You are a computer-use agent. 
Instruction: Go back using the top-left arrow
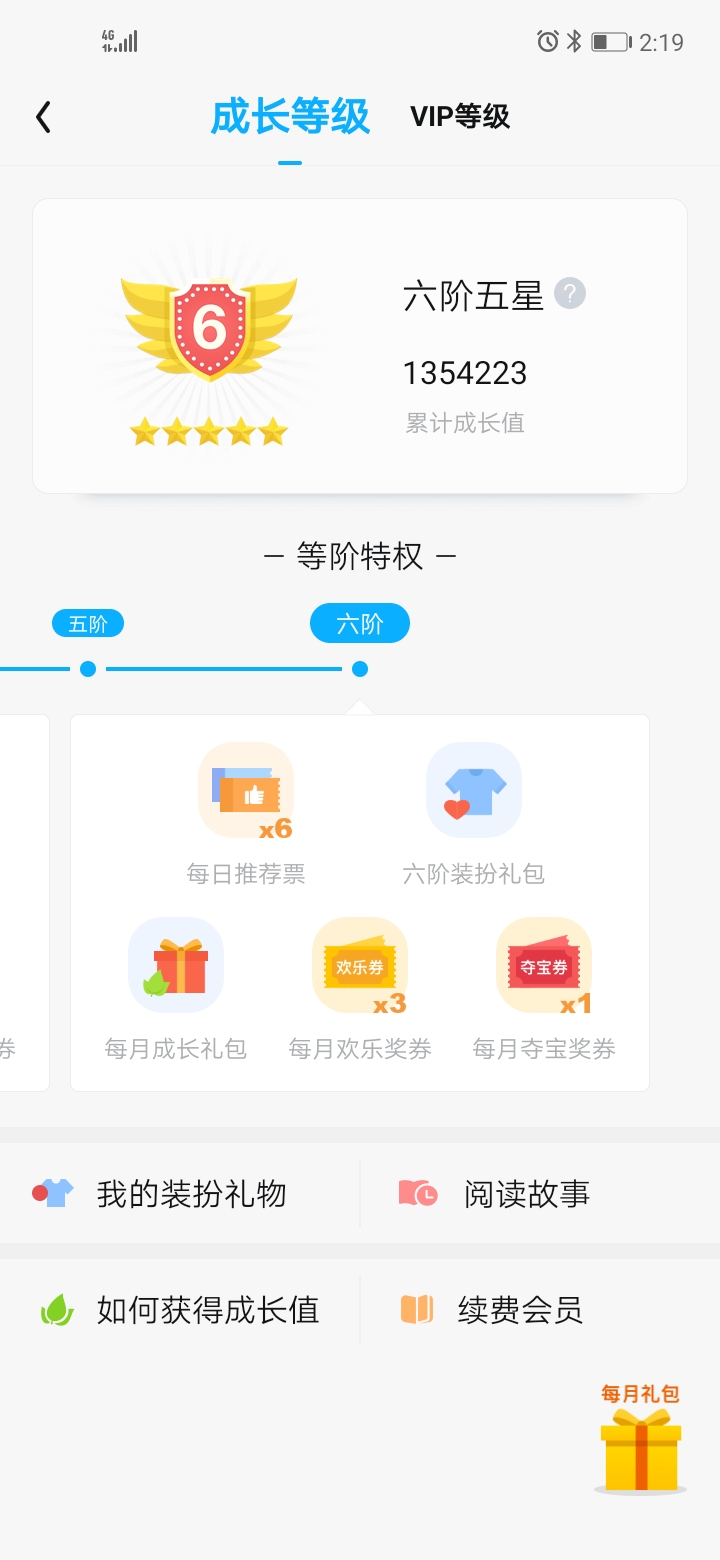(x=43, y=117)
